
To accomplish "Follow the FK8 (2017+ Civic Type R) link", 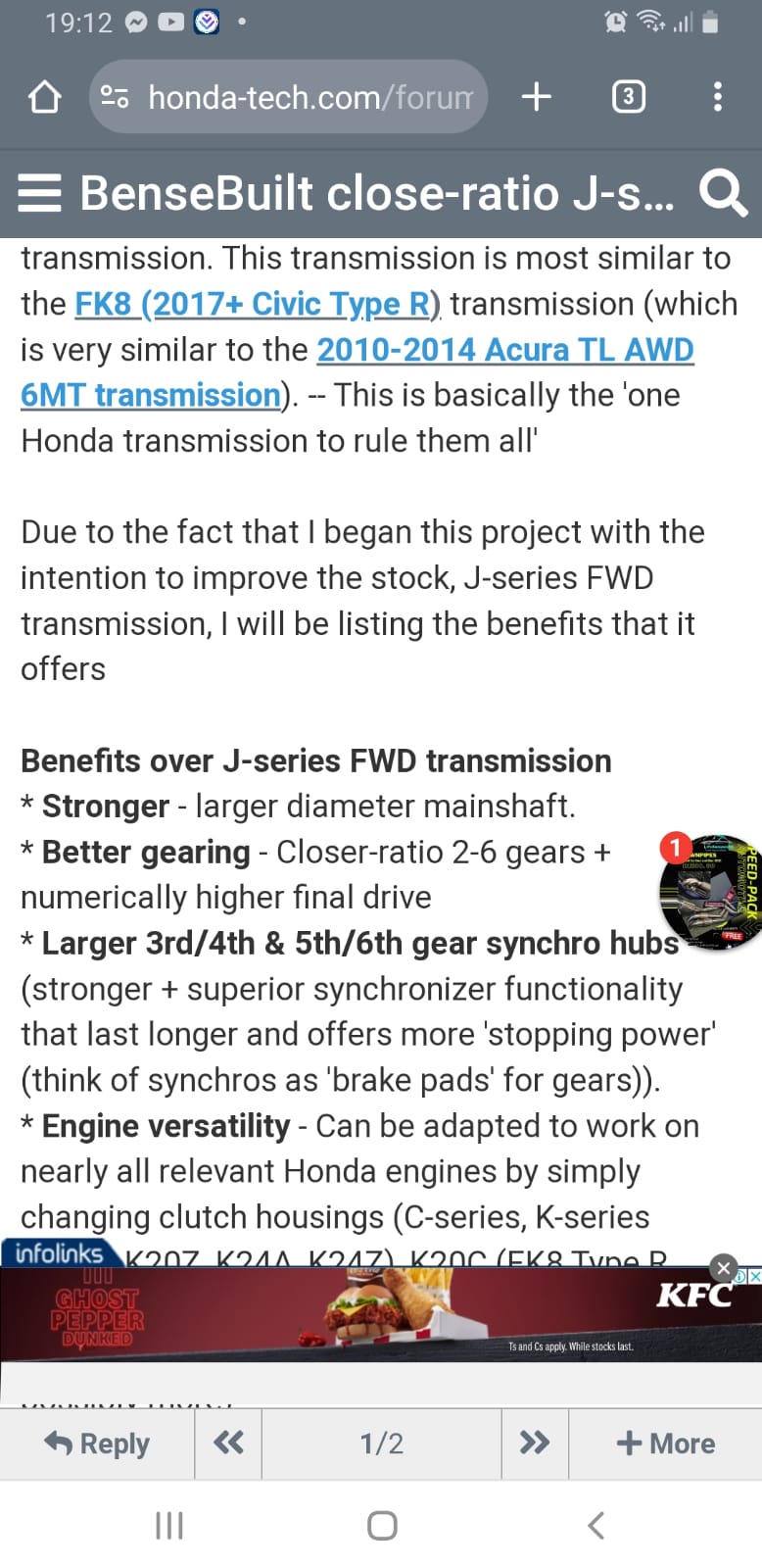I will coord(258,304).
